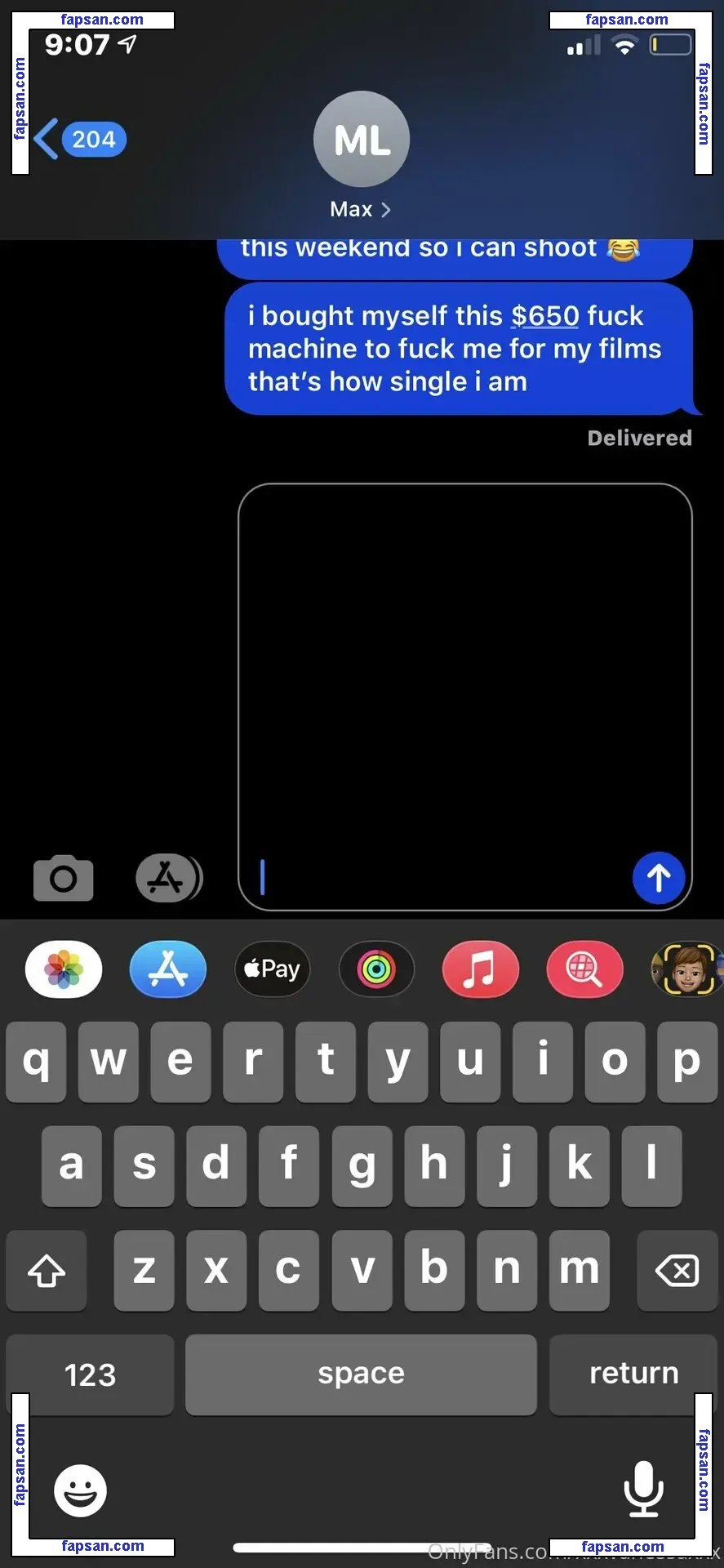Tap the underlined $650 link in the message
The width and height of the screenshot is (724, 1568).
544,316
